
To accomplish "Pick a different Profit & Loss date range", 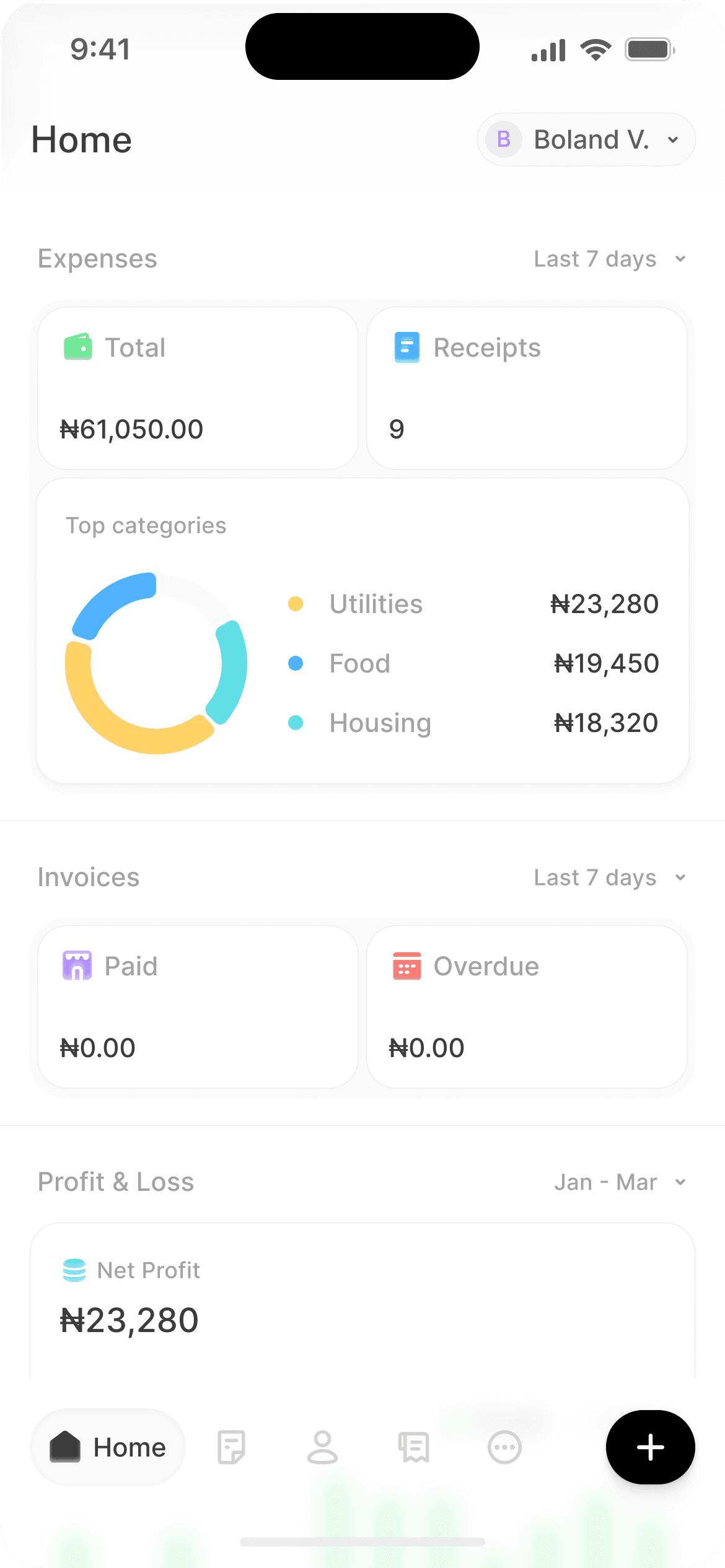I will point(620,1182).
